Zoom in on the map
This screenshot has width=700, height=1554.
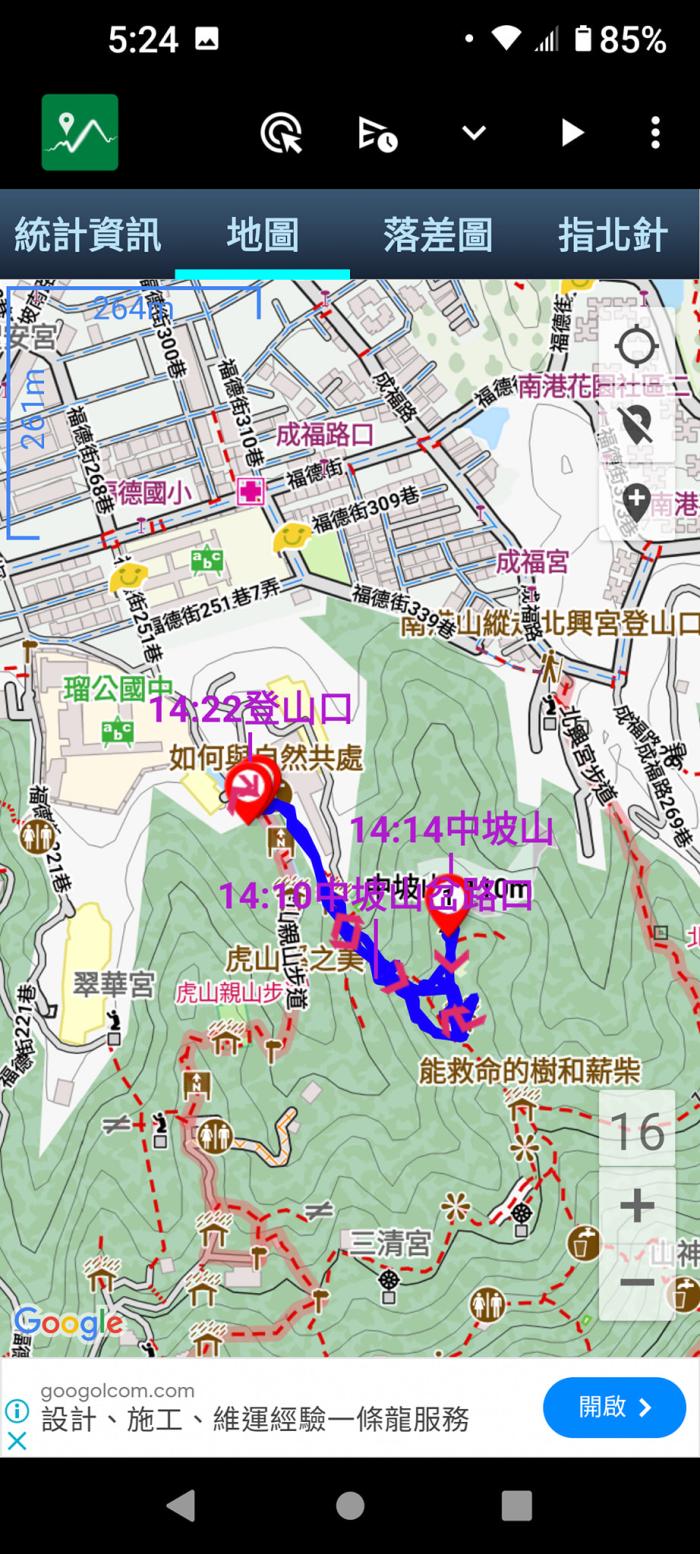pos(636,1206)
